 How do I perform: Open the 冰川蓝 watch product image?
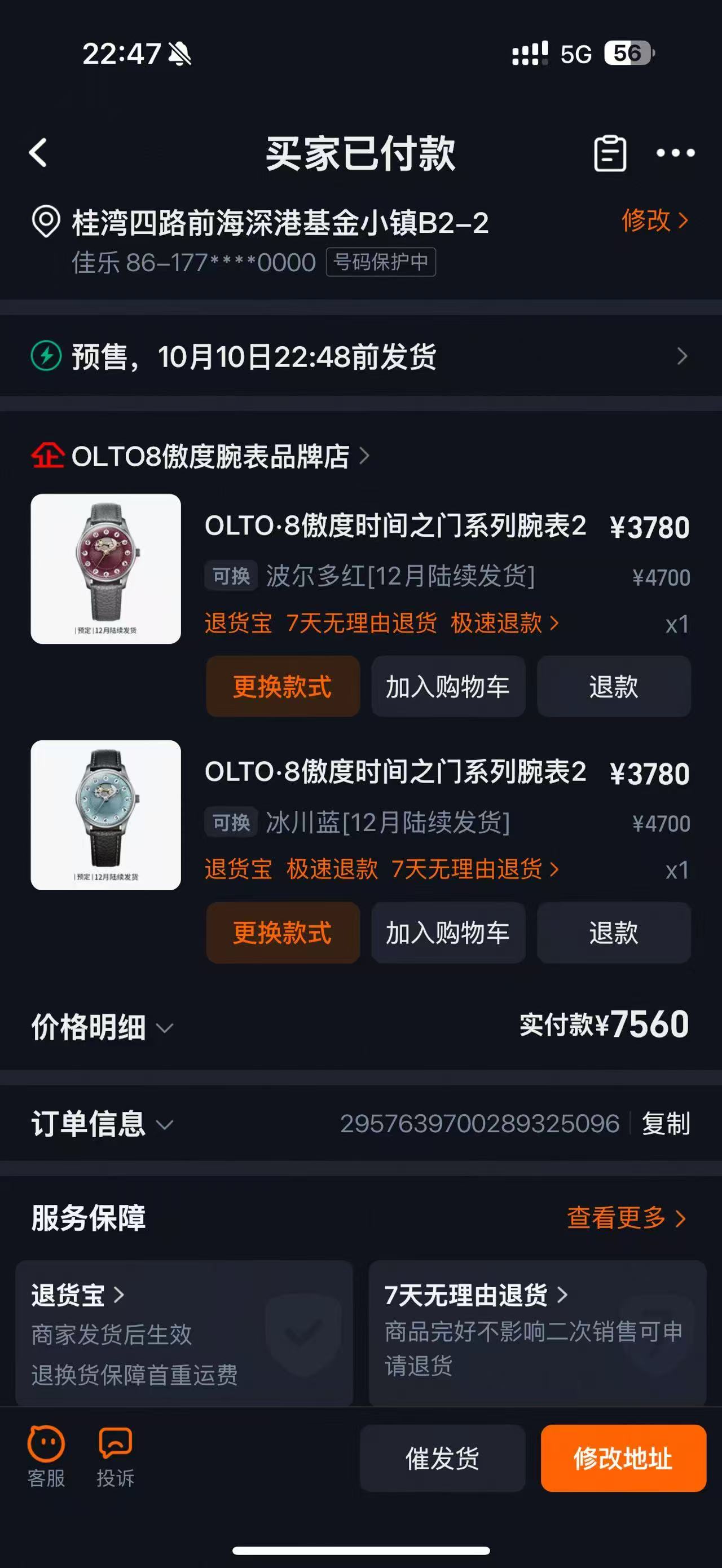click(106, 815)
